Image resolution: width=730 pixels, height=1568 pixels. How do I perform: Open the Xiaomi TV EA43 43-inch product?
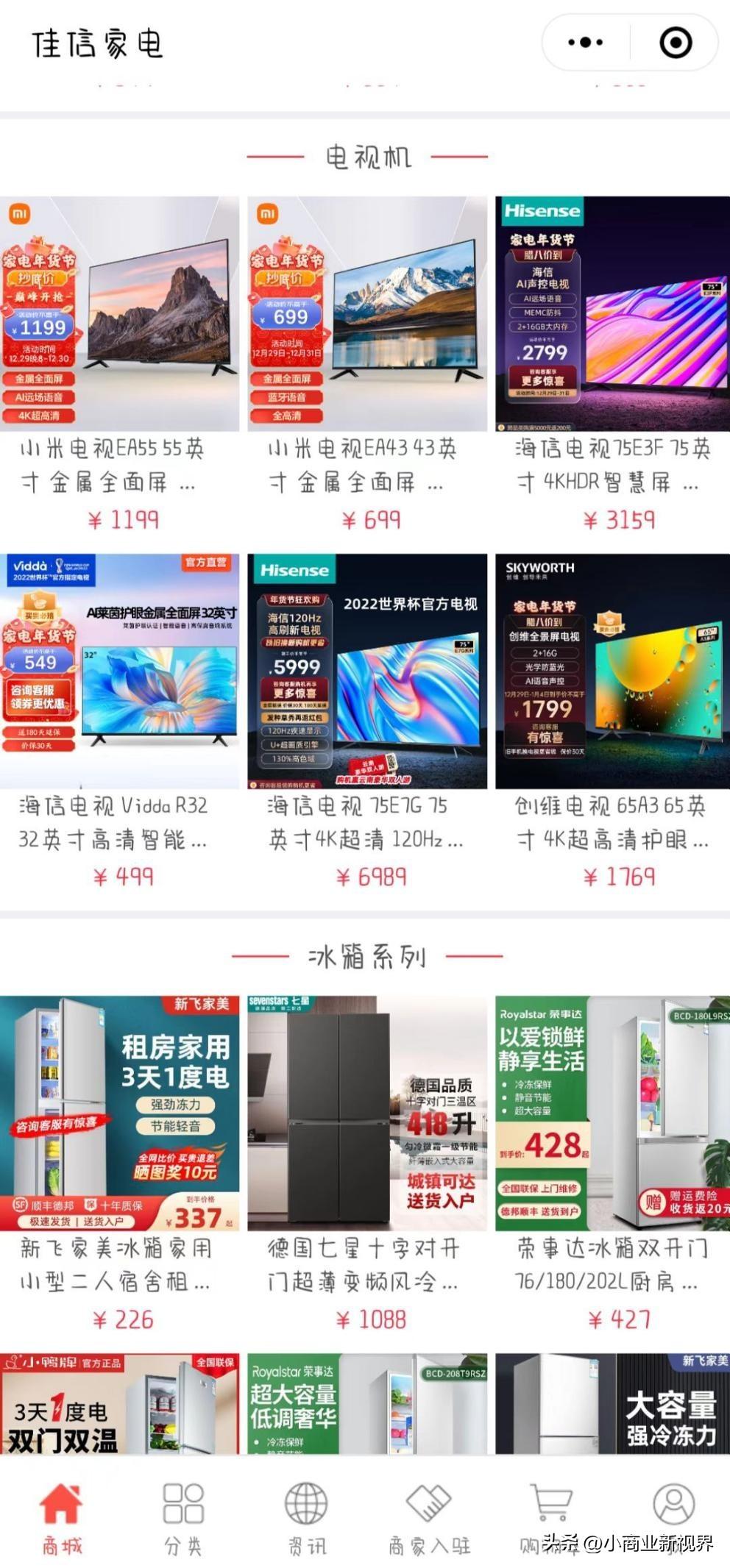367,314
